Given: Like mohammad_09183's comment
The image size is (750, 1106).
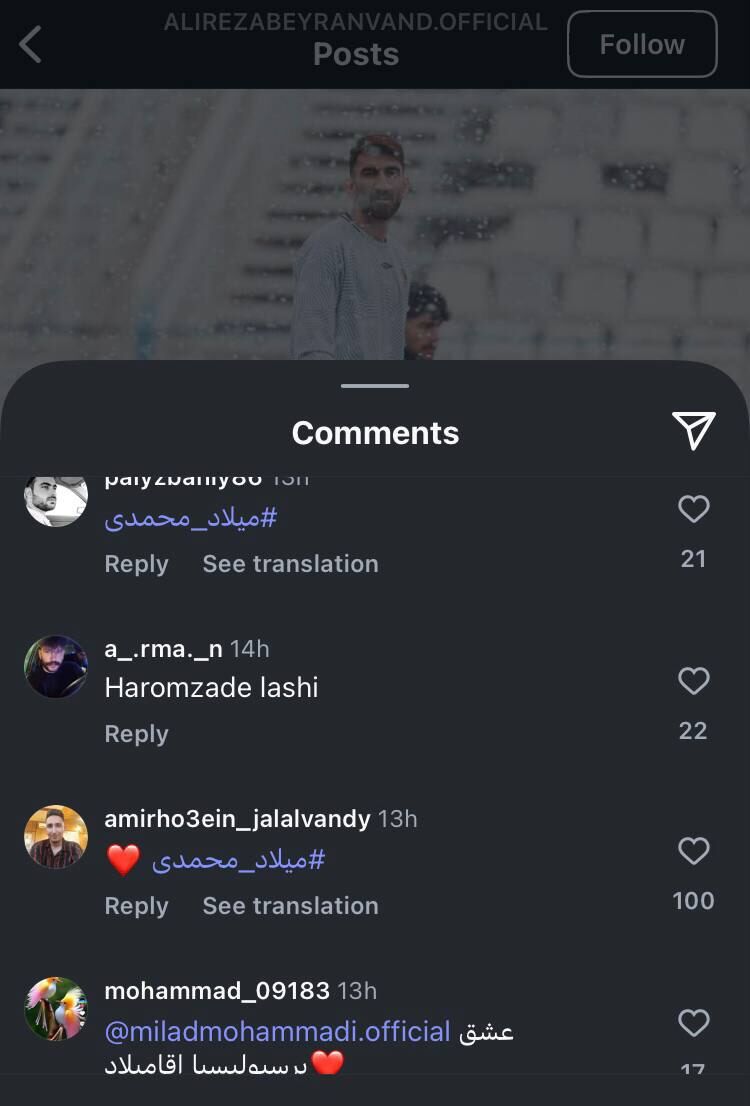Looking at the screenshot, I should point(693,1023).
